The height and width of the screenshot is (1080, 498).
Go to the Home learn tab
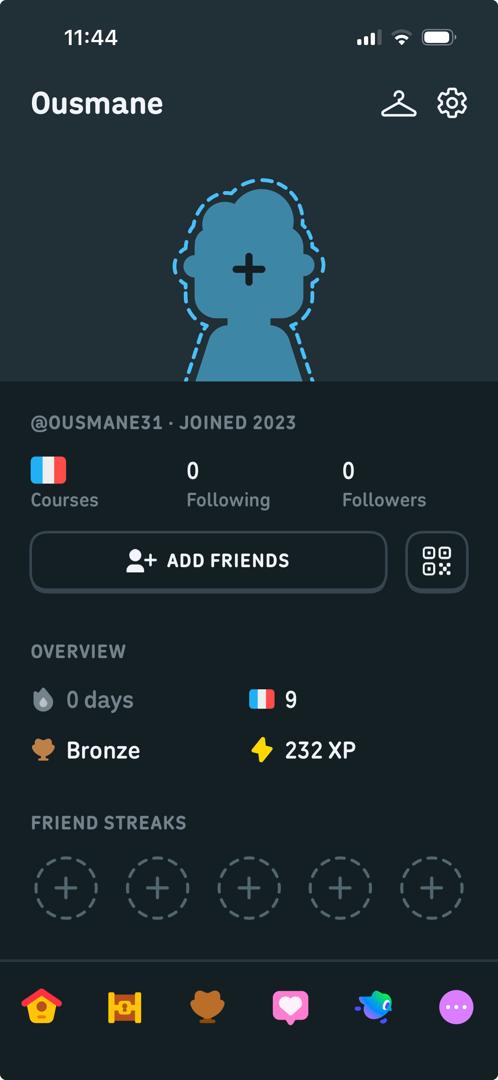coord(42,1007)
